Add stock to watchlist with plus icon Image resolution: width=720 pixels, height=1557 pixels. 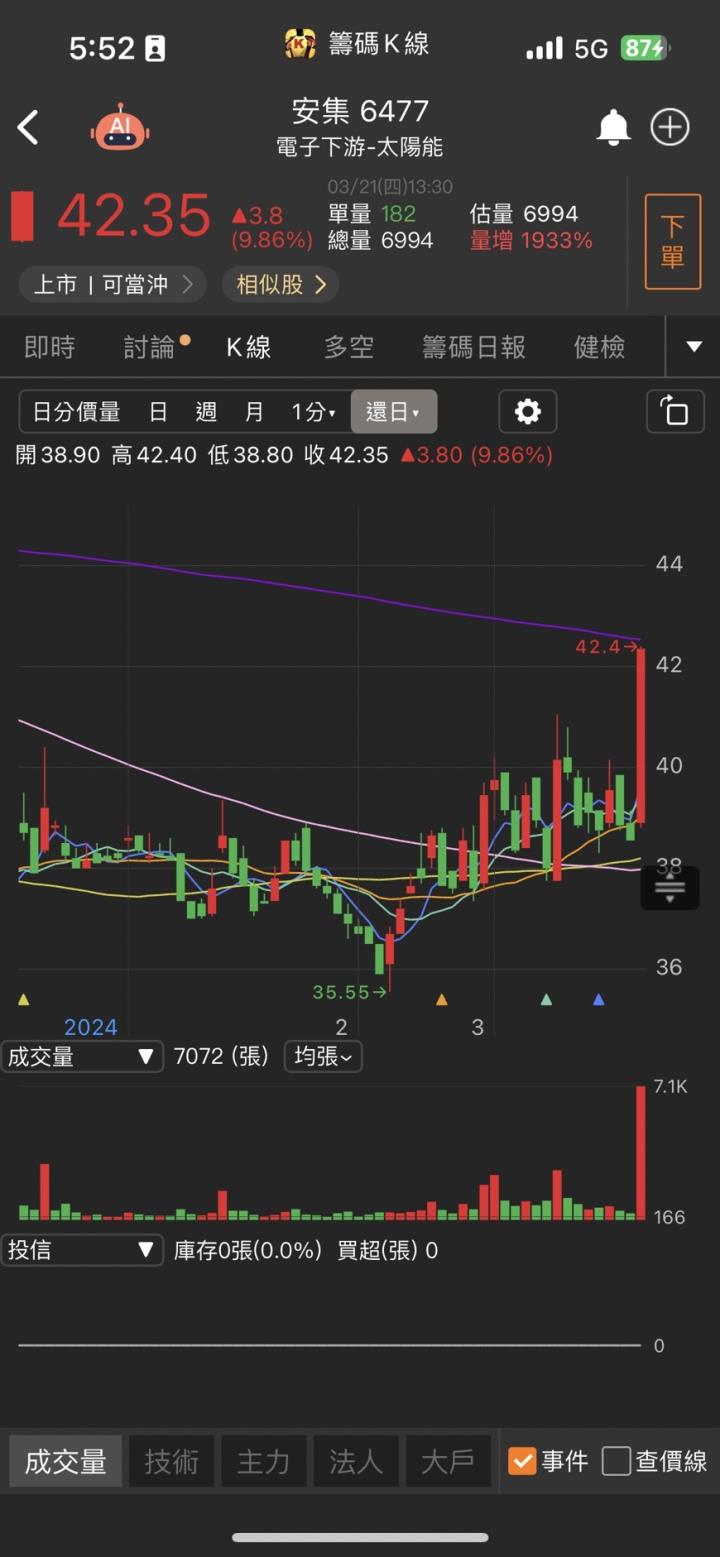[x=670, y=128]
